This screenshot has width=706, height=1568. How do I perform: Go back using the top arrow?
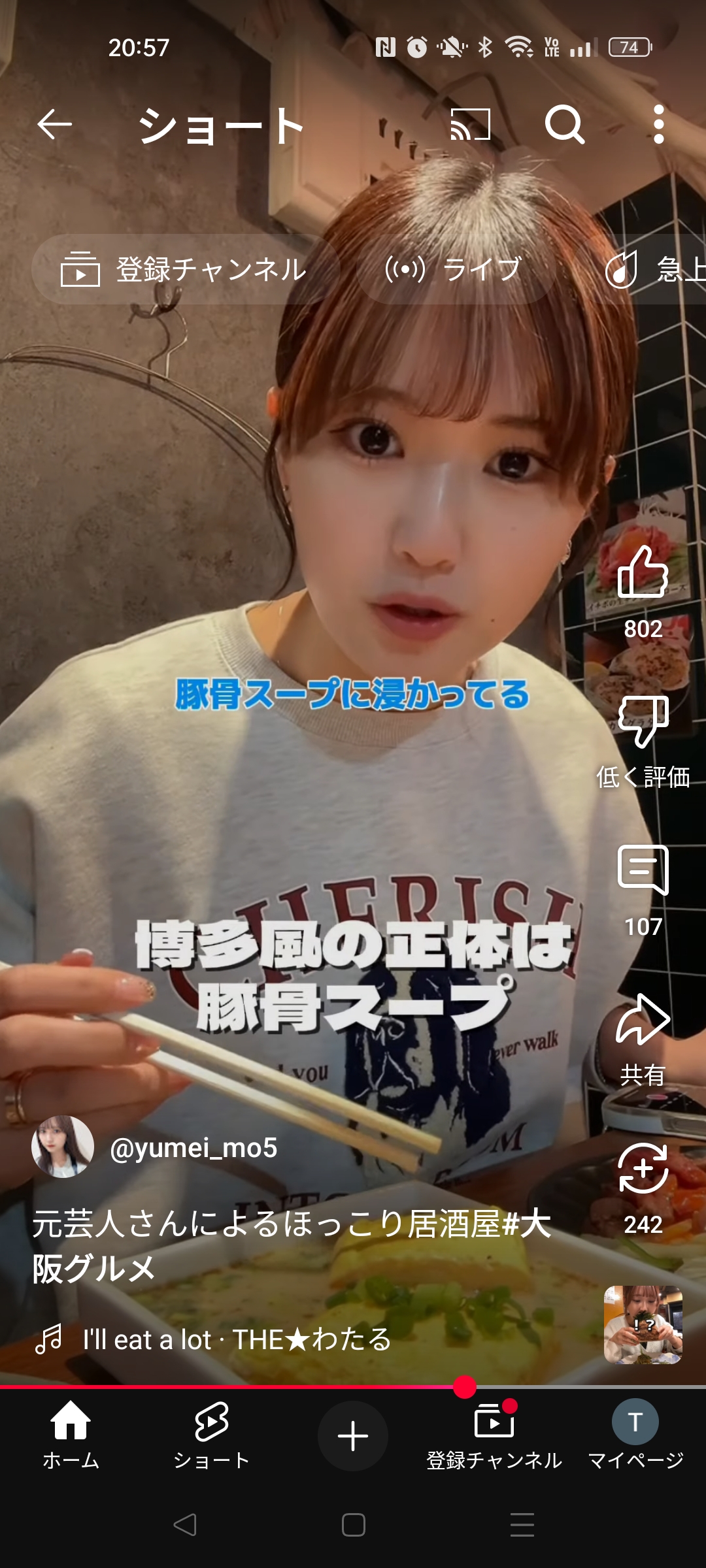54,124
